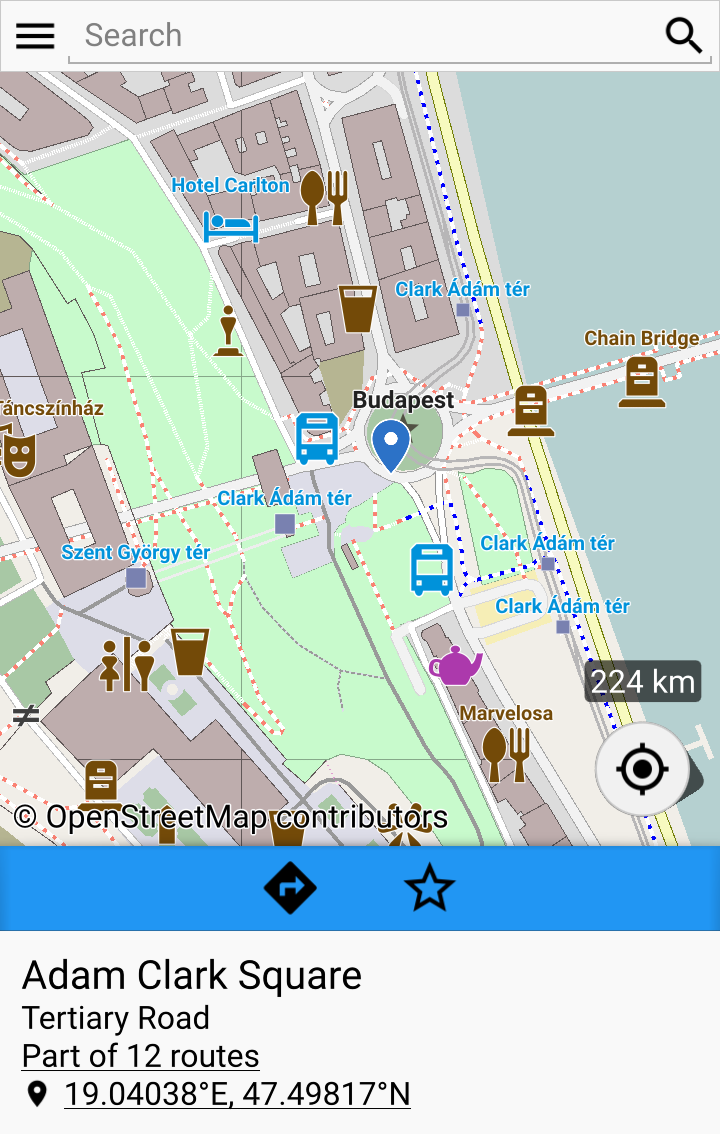The image size is (720, 1134).
Task: Open the Part of 12 routes link
Action: pyautogui.click(x=141, y=1056)
